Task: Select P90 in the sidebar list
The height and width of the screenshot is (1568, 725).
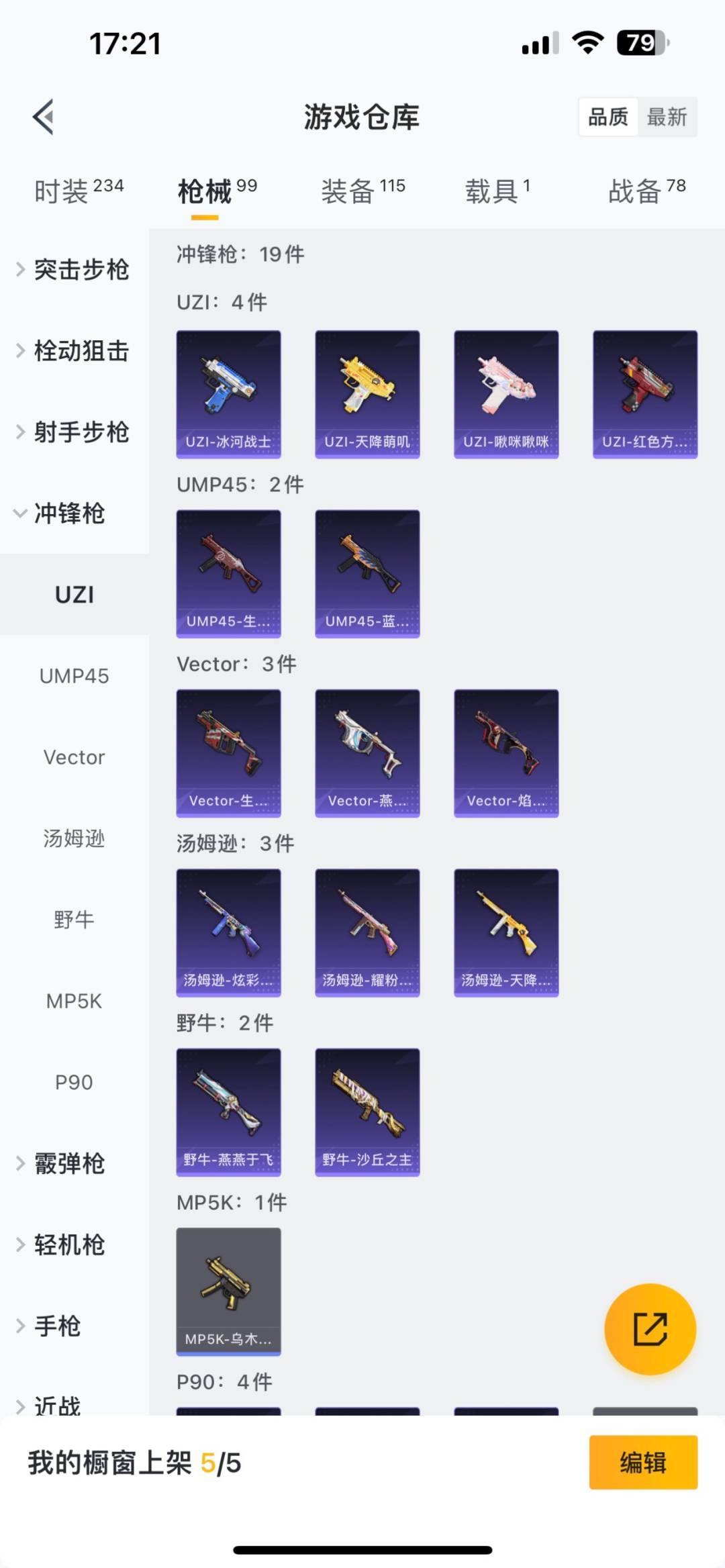Action: point(74,1082)
